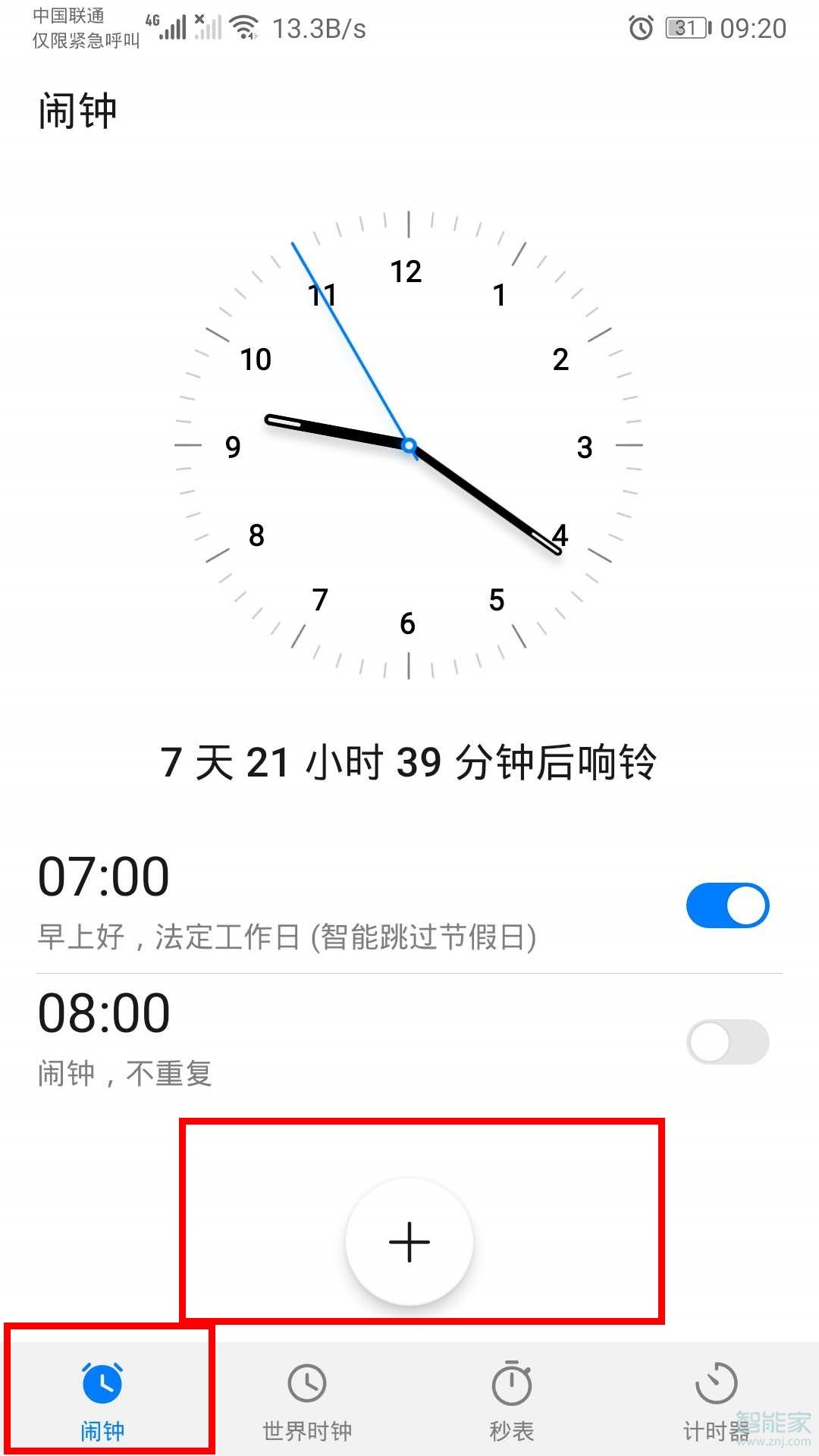Open the 08:00 alarm settings
Screen dimensions: 819x1456
303,1037
